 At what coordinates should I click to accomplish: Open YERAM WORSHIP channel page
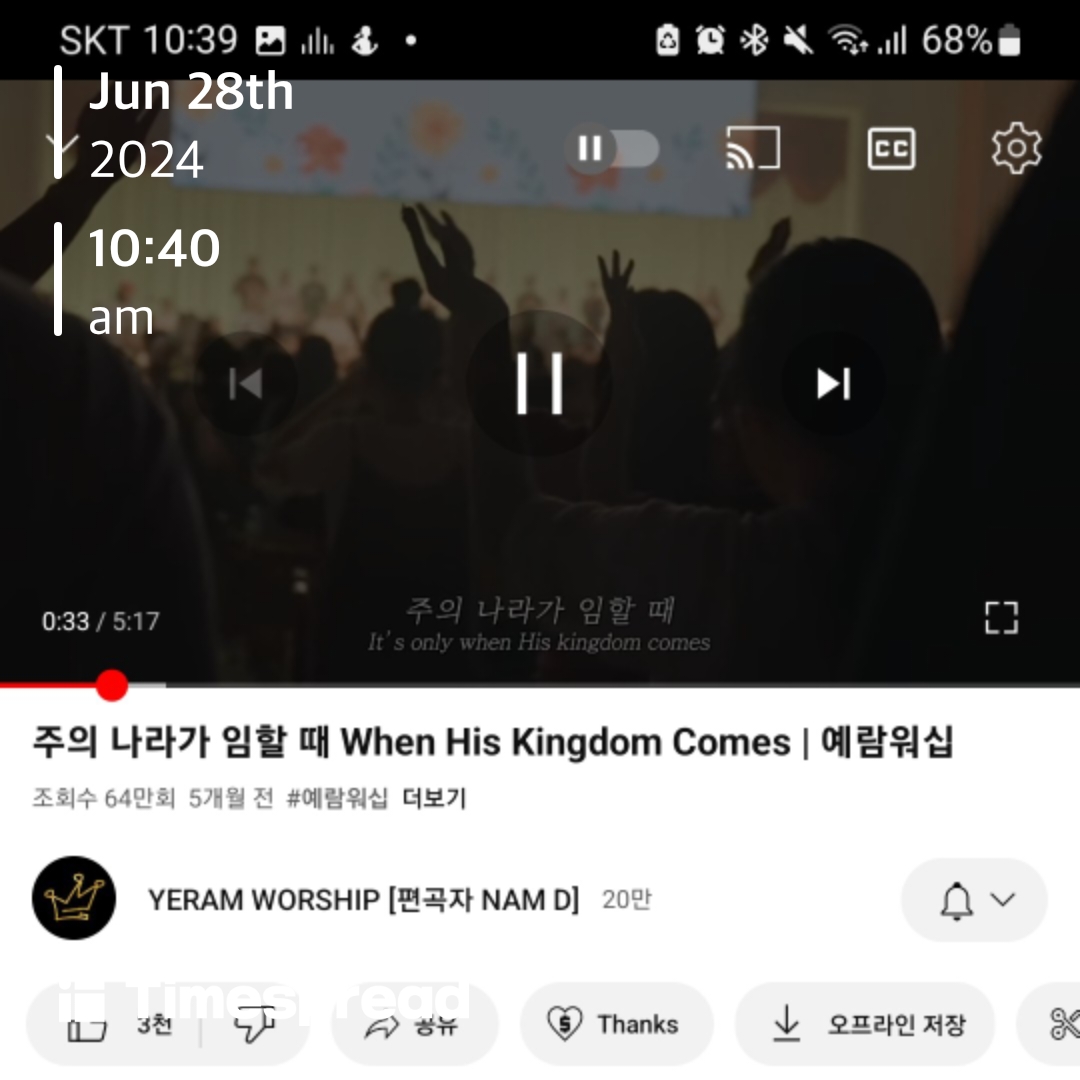[x=363, y=899]
